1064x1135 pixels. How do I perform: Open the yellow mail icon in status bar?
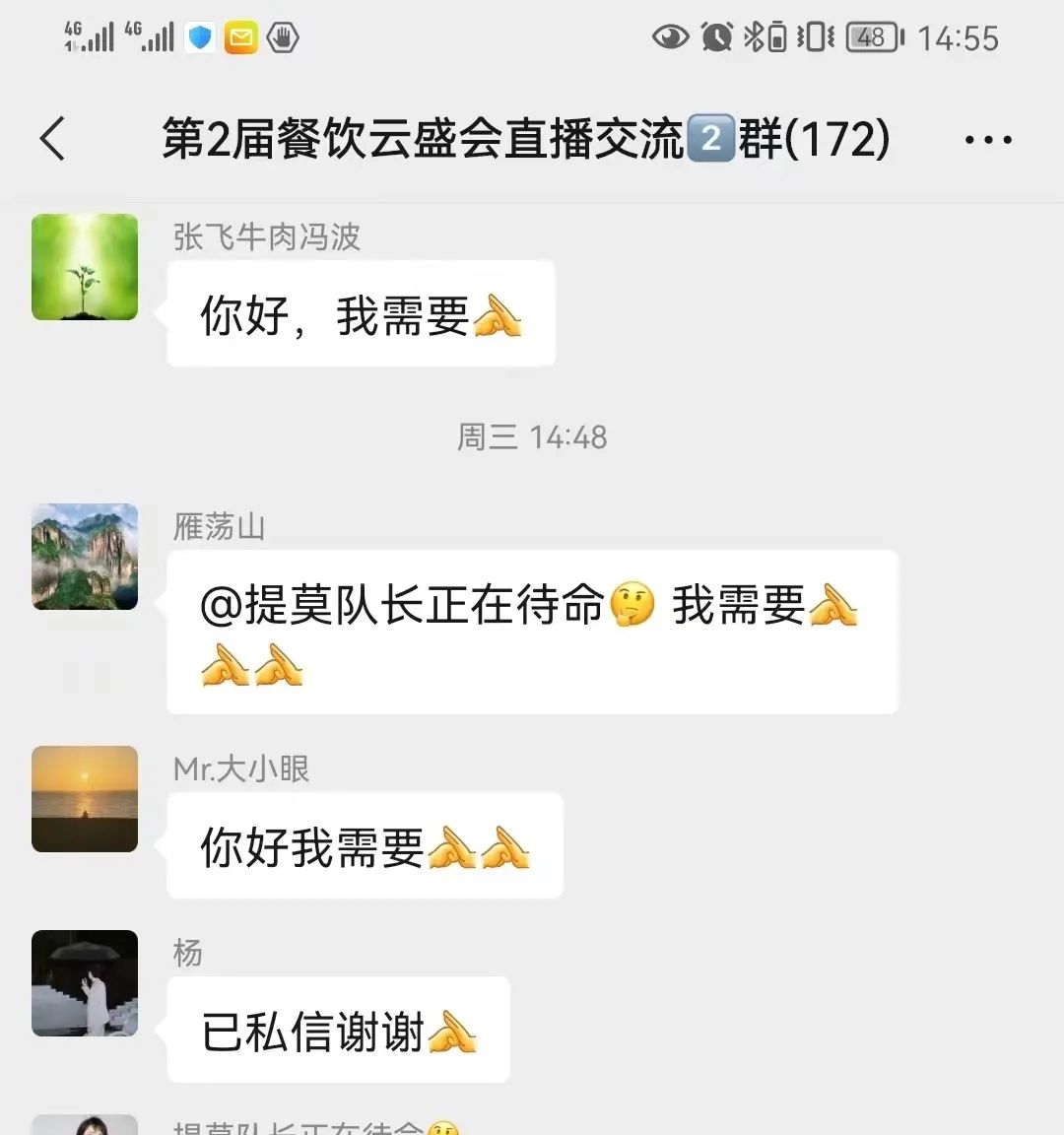coord(243,33)
